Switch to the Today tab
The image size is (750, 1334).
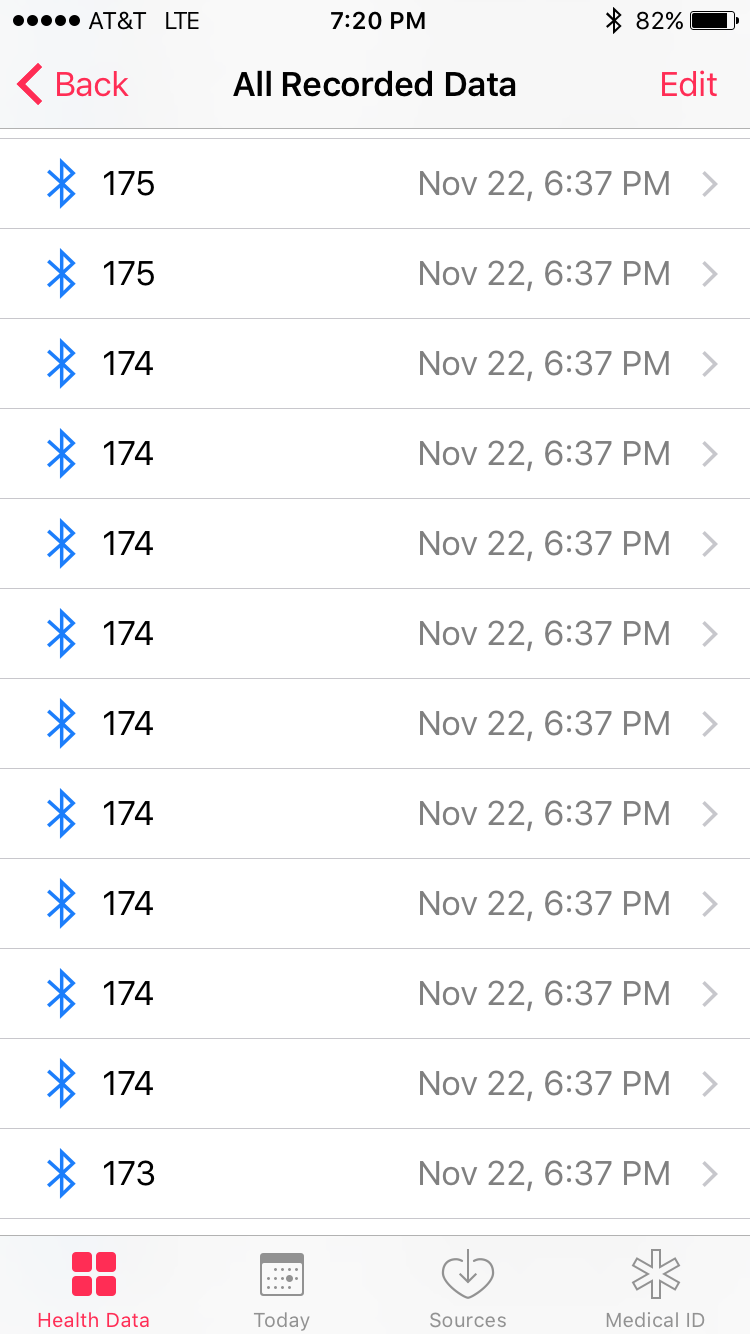coord(281,1289)
